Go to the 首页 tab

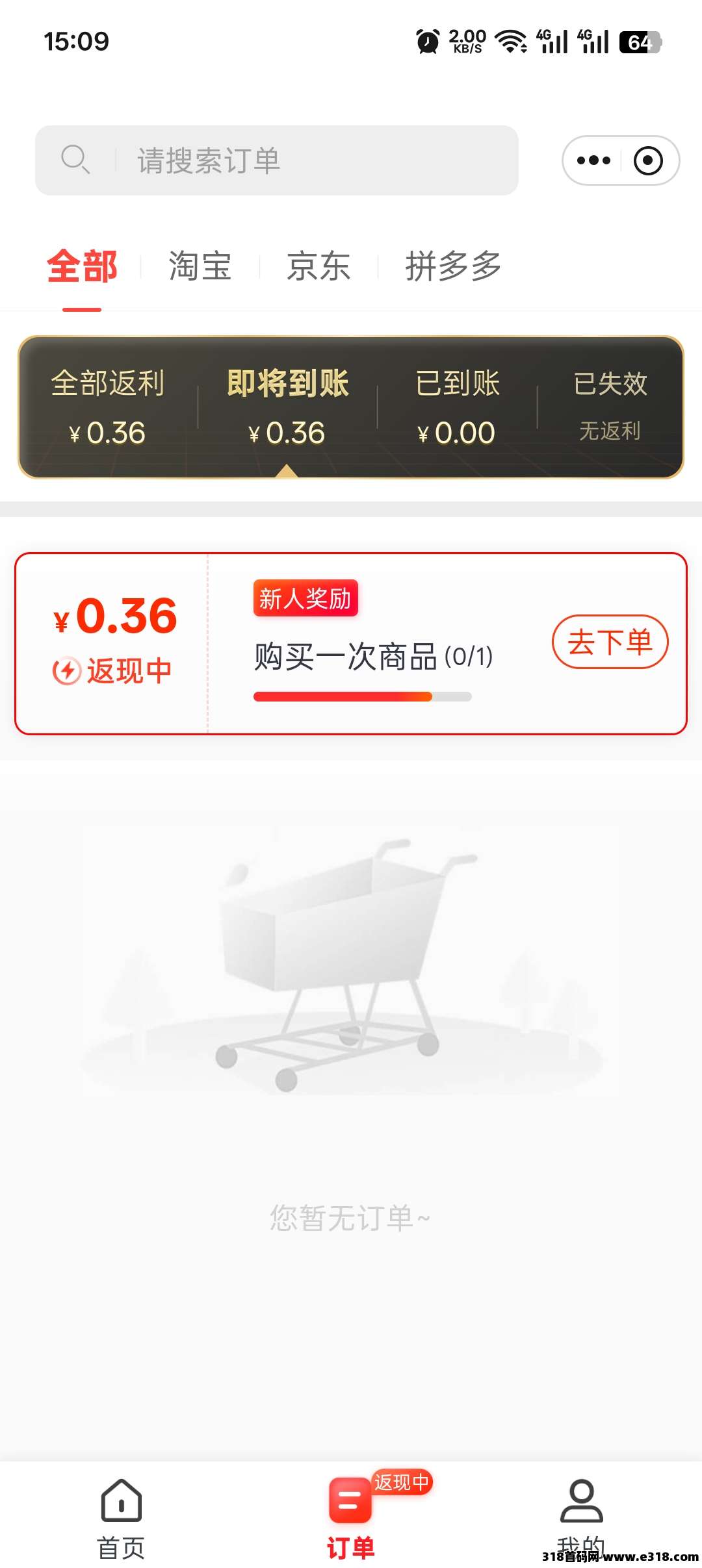[121, 1518]
